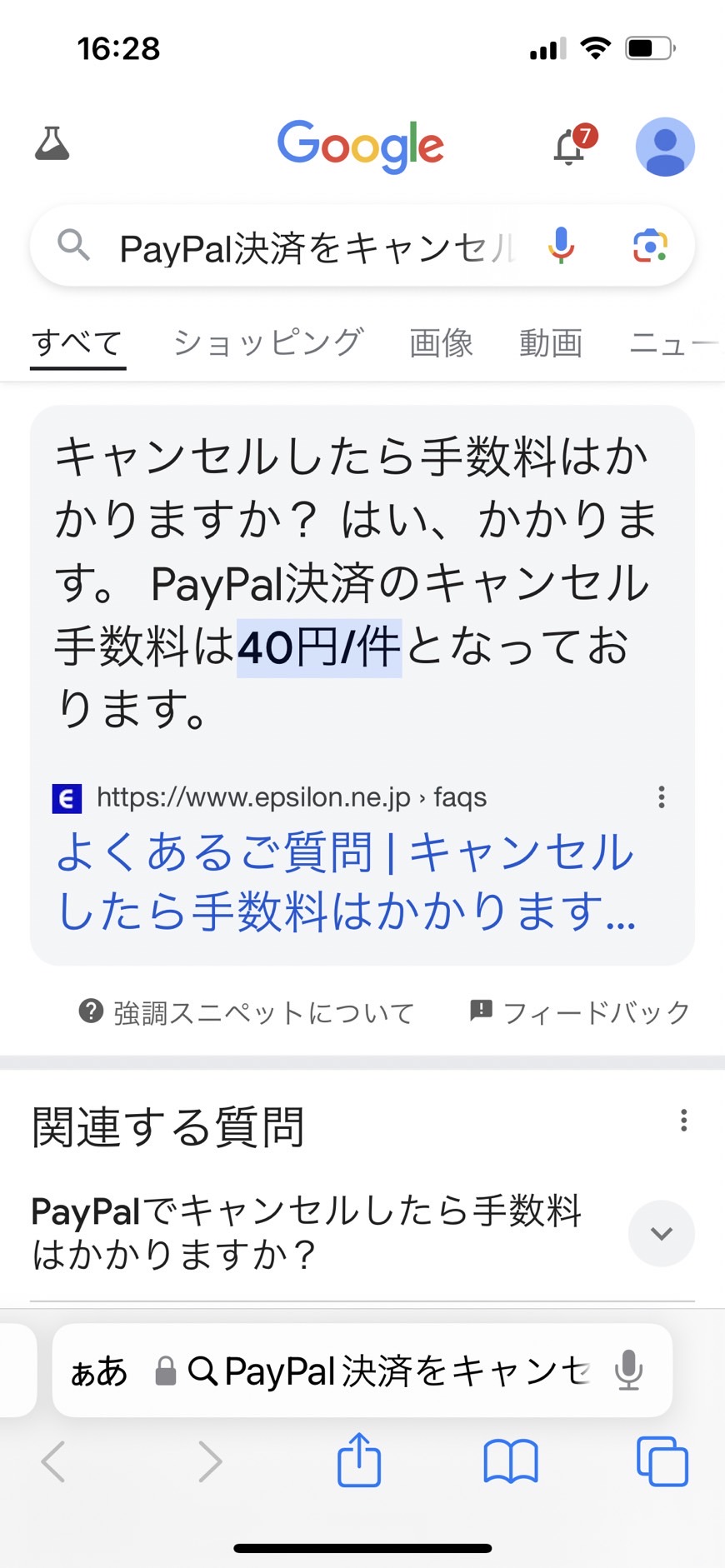The height and width of the screenshot is (1568, 725).
Task: Open the Safari tab overview
Action: tap(662, 1461)
